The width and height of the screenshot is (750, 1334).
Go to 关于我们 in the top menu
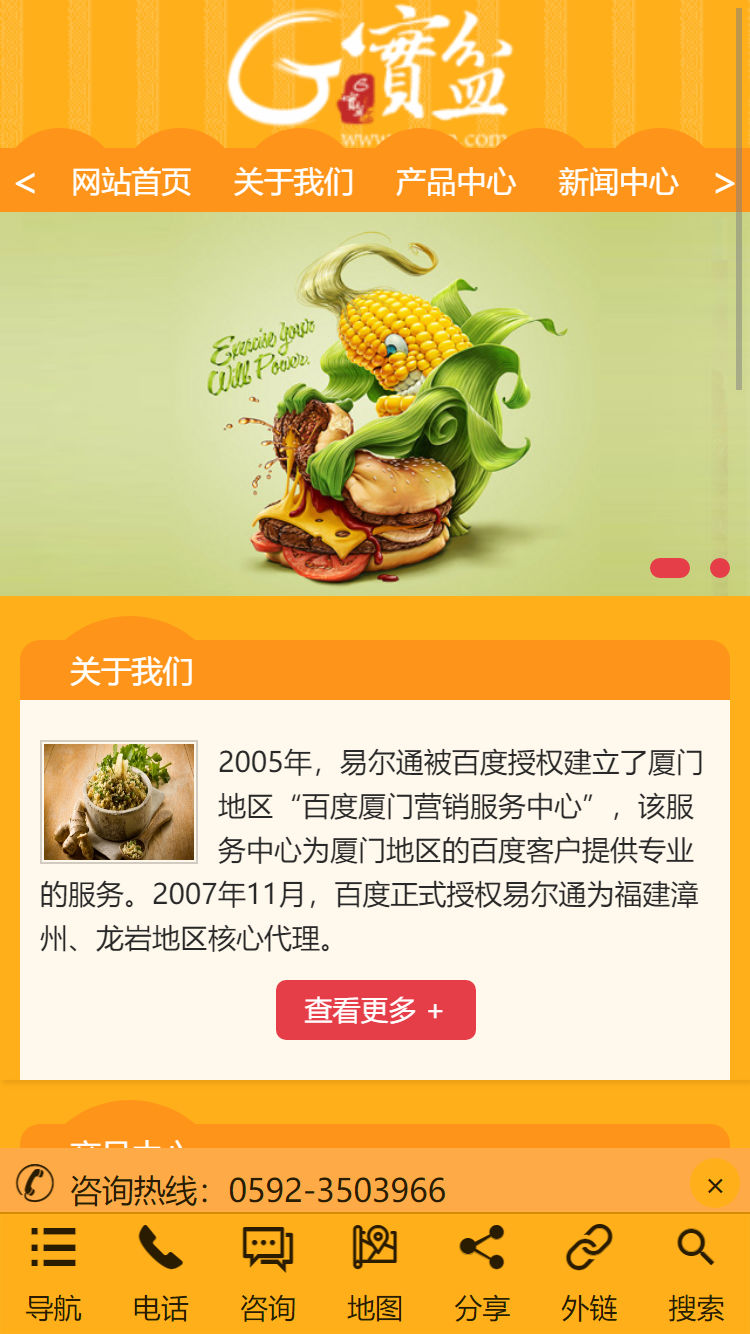(293, 182)
